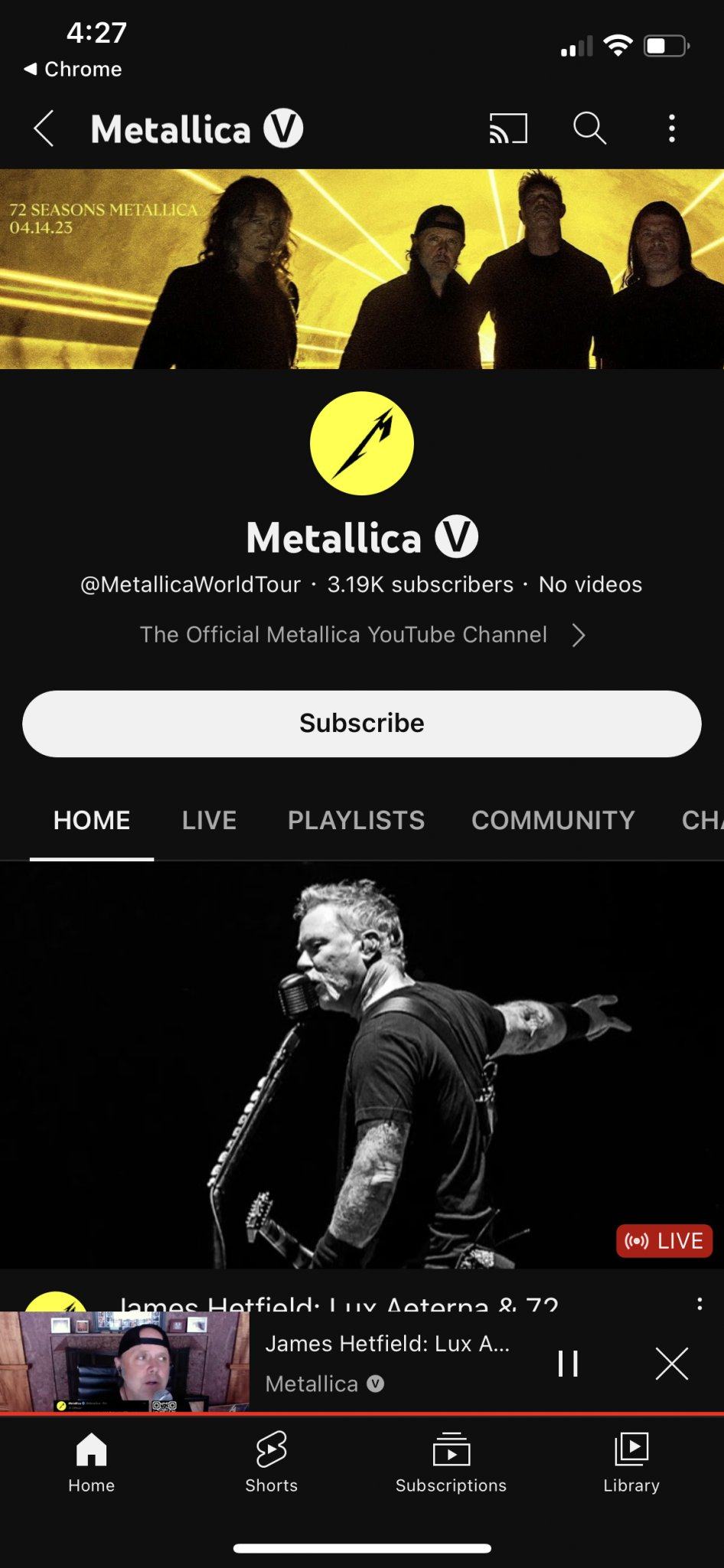Pause the miniplayer video
The height and width of the screenshot is (1568, 724).
(568, 1363)
